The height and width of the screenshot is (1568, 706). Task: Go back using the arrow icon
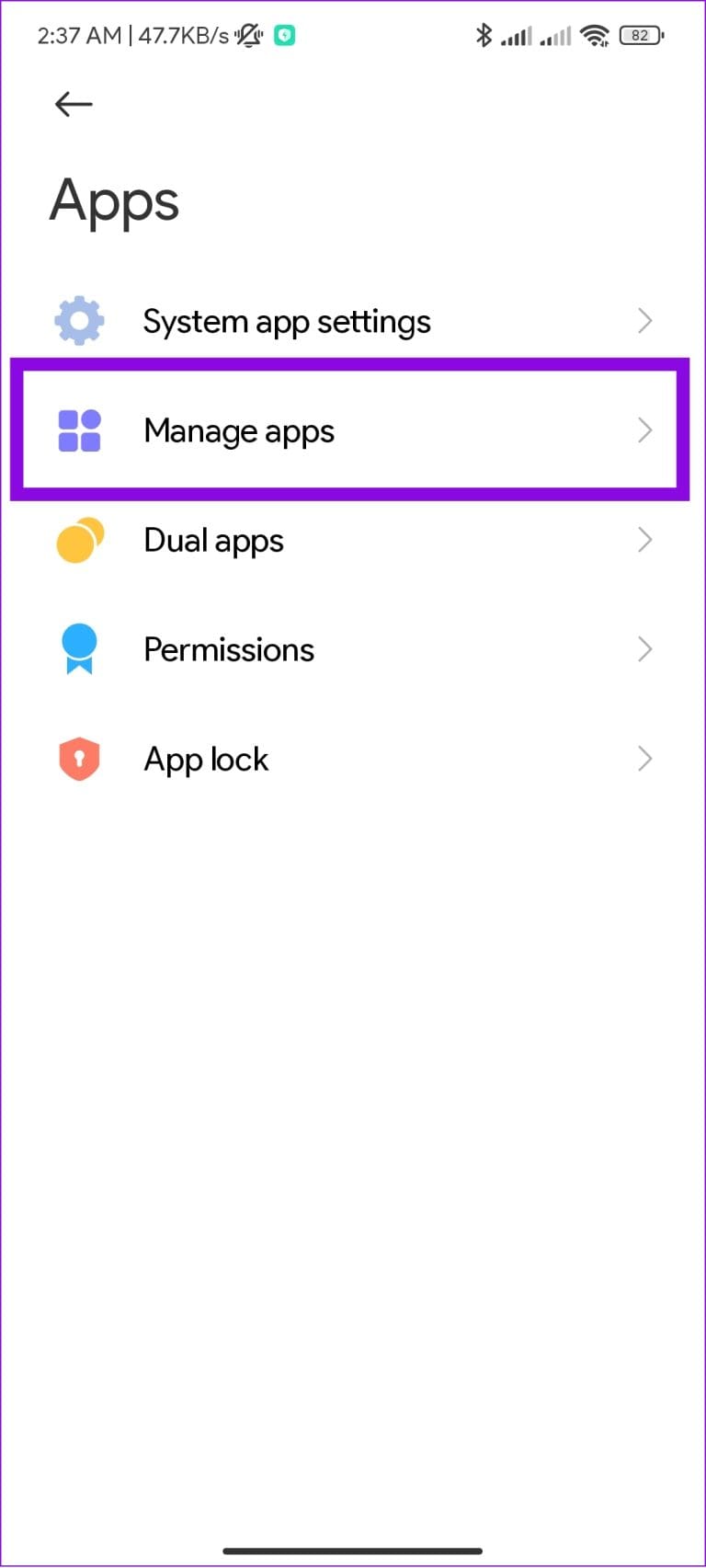click(74, 105)
